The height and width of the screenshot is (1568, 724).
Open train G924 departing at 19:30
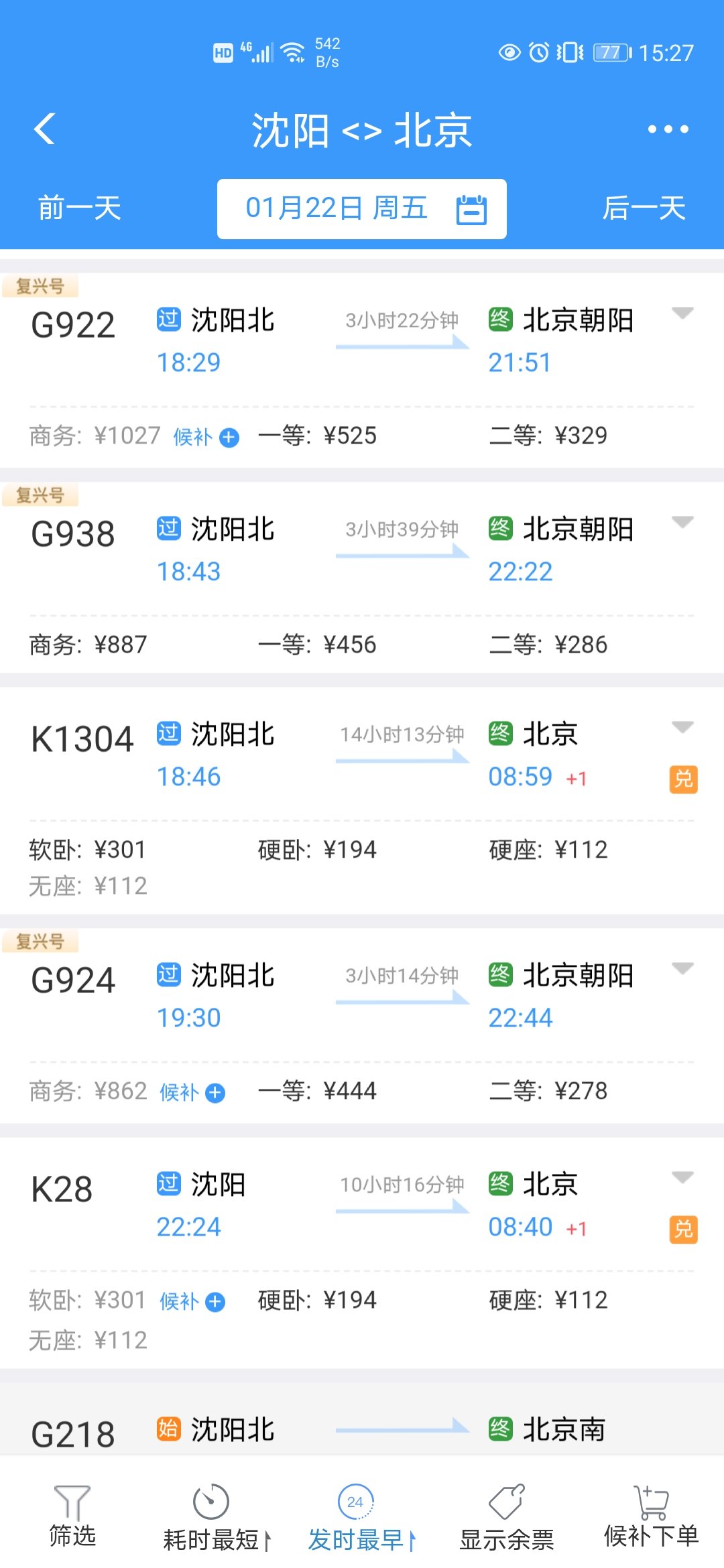(72, 982)
